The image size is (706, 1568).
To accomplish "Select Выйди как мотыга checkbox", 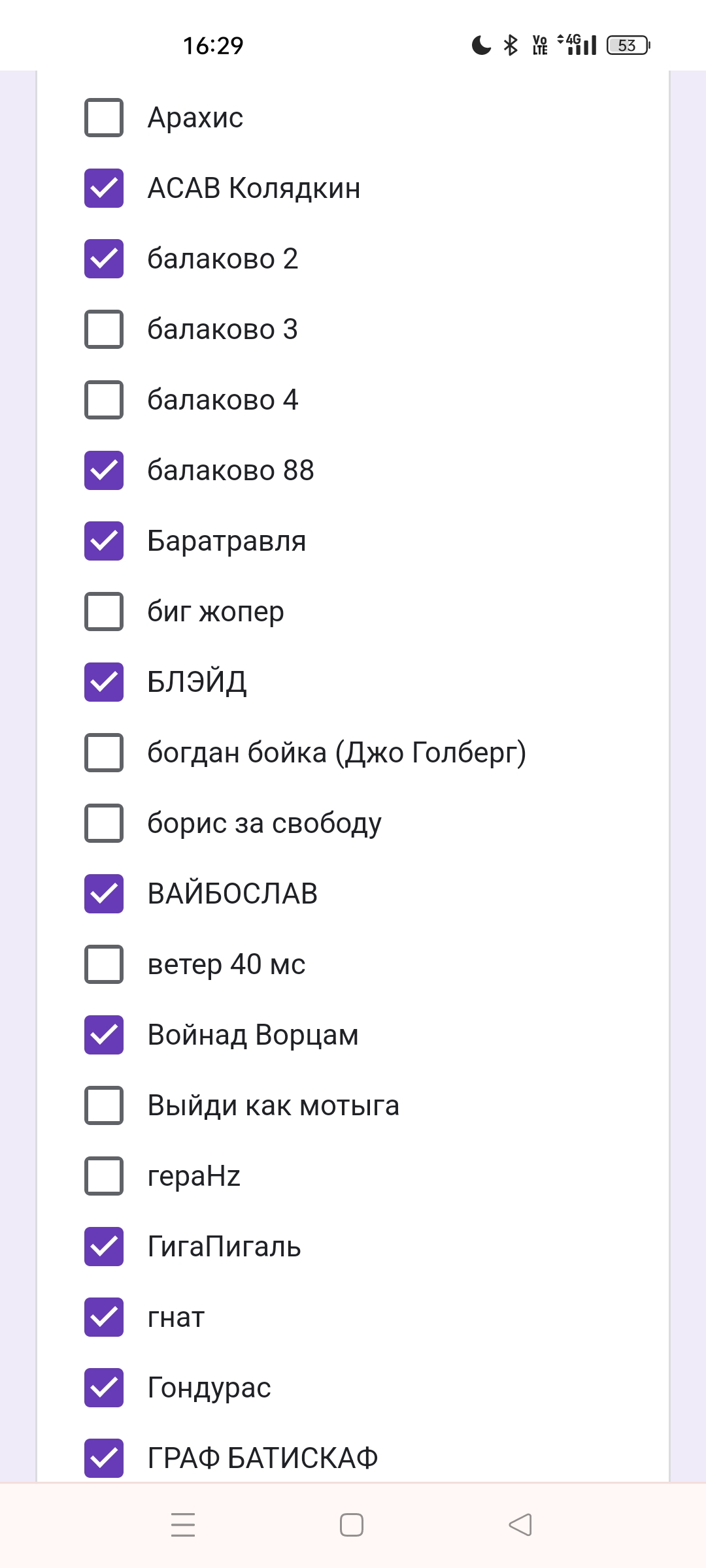I will pyautogui.click(x=104, y=1105).
